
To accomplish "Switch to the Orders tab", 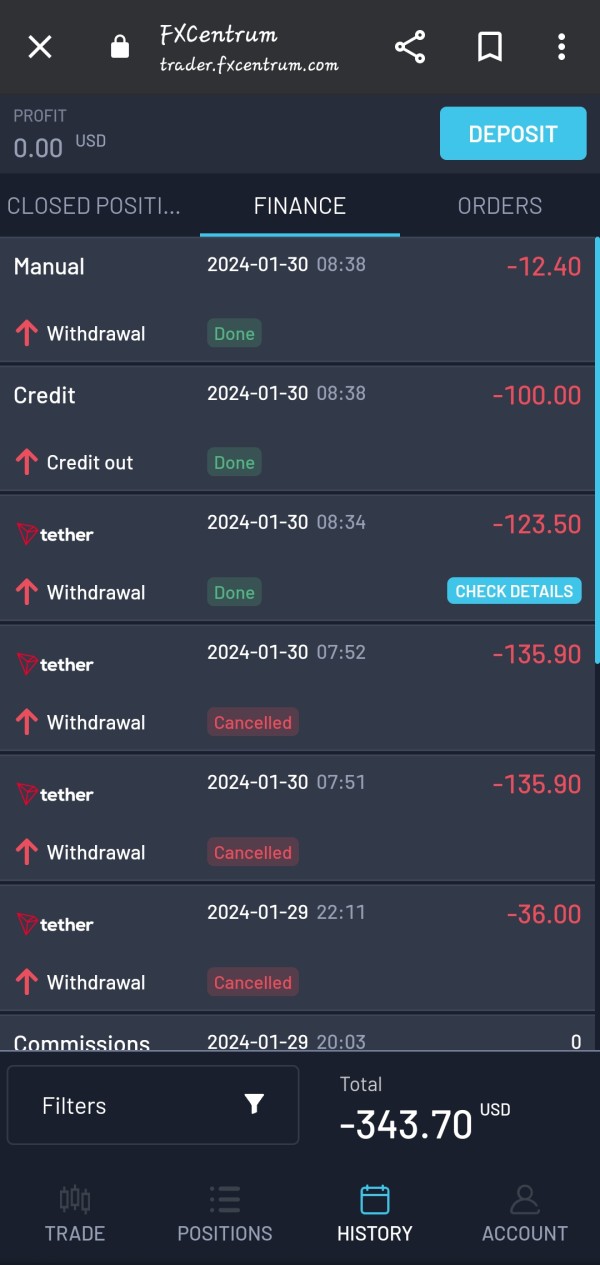I will pyautogui.click(x=500, y=206).
